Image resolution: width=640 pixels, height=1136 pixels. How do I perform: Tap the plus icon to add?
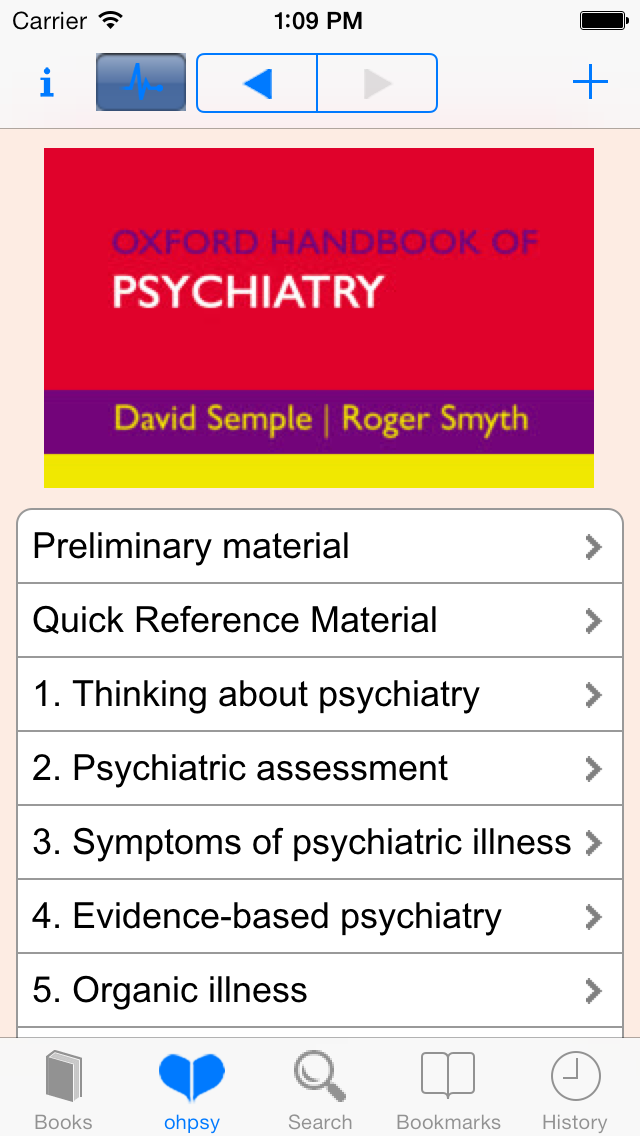(590, 83)
